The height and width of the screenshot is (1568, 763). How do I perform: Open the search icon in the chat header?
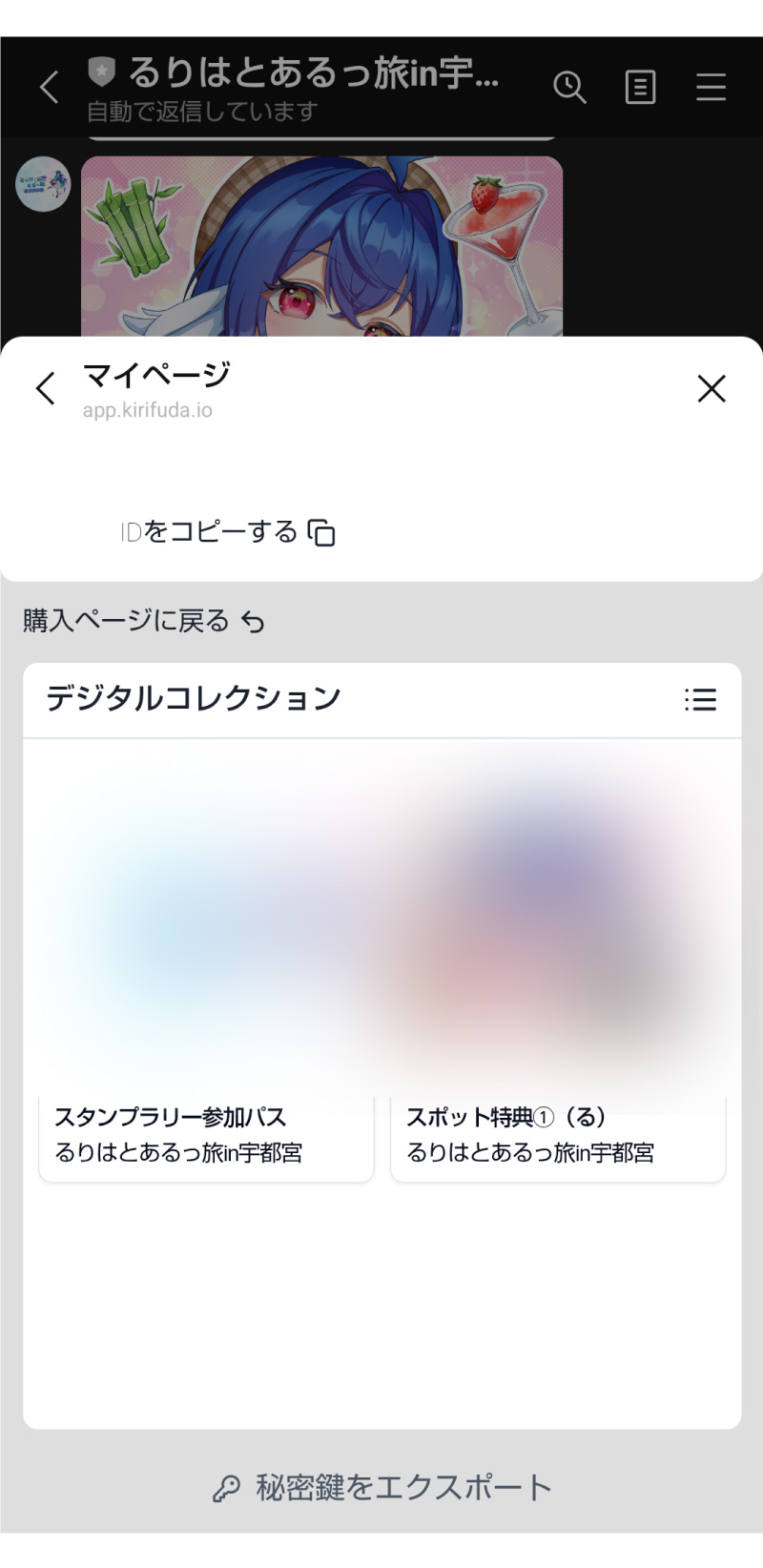(x=569, y=88)
